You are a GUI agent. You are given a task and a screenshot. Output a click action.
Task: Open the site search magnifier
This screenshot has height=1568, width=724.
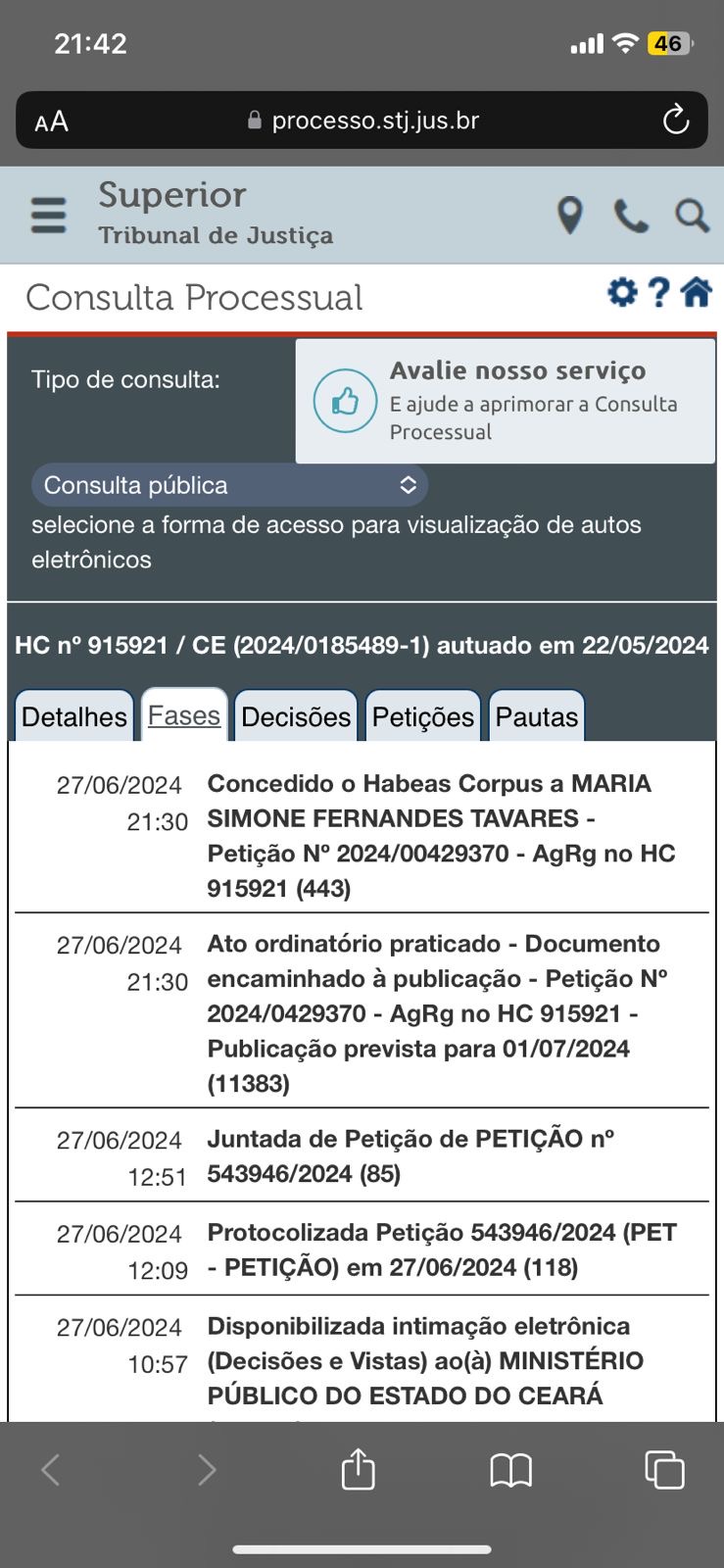coord(692,216)
